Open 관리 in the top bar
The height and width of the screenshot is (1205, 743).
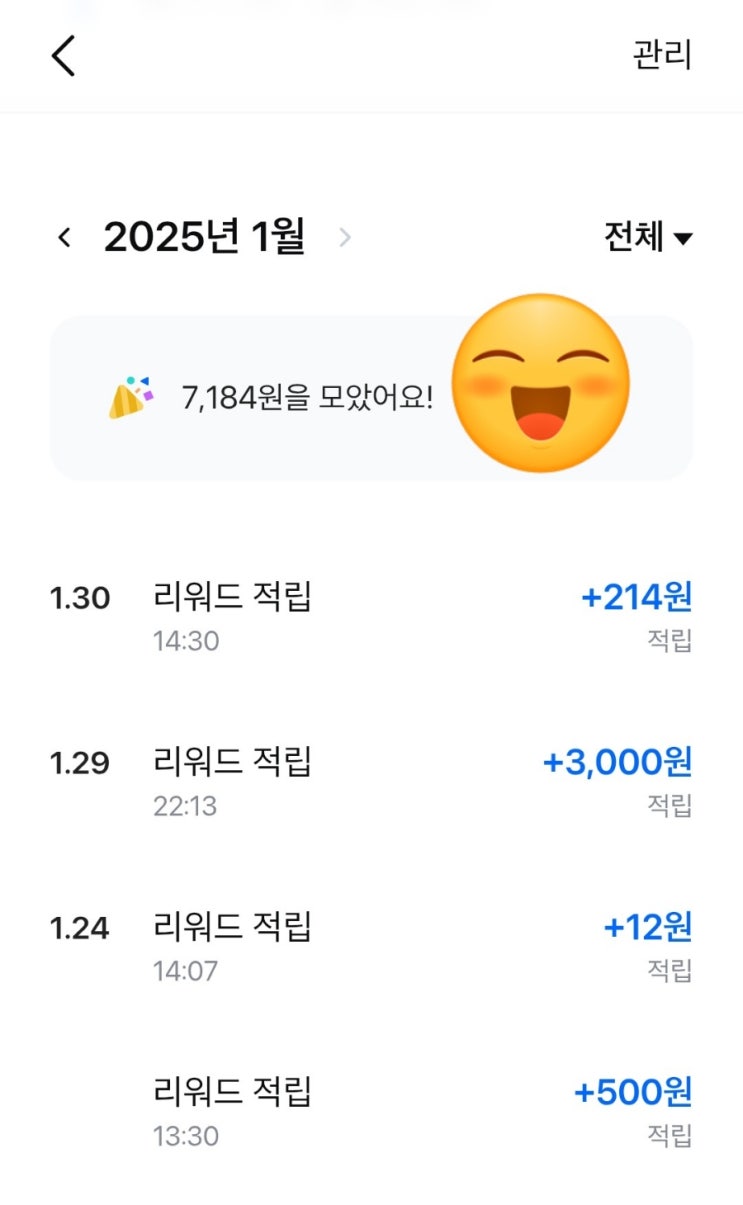[661, 55]
